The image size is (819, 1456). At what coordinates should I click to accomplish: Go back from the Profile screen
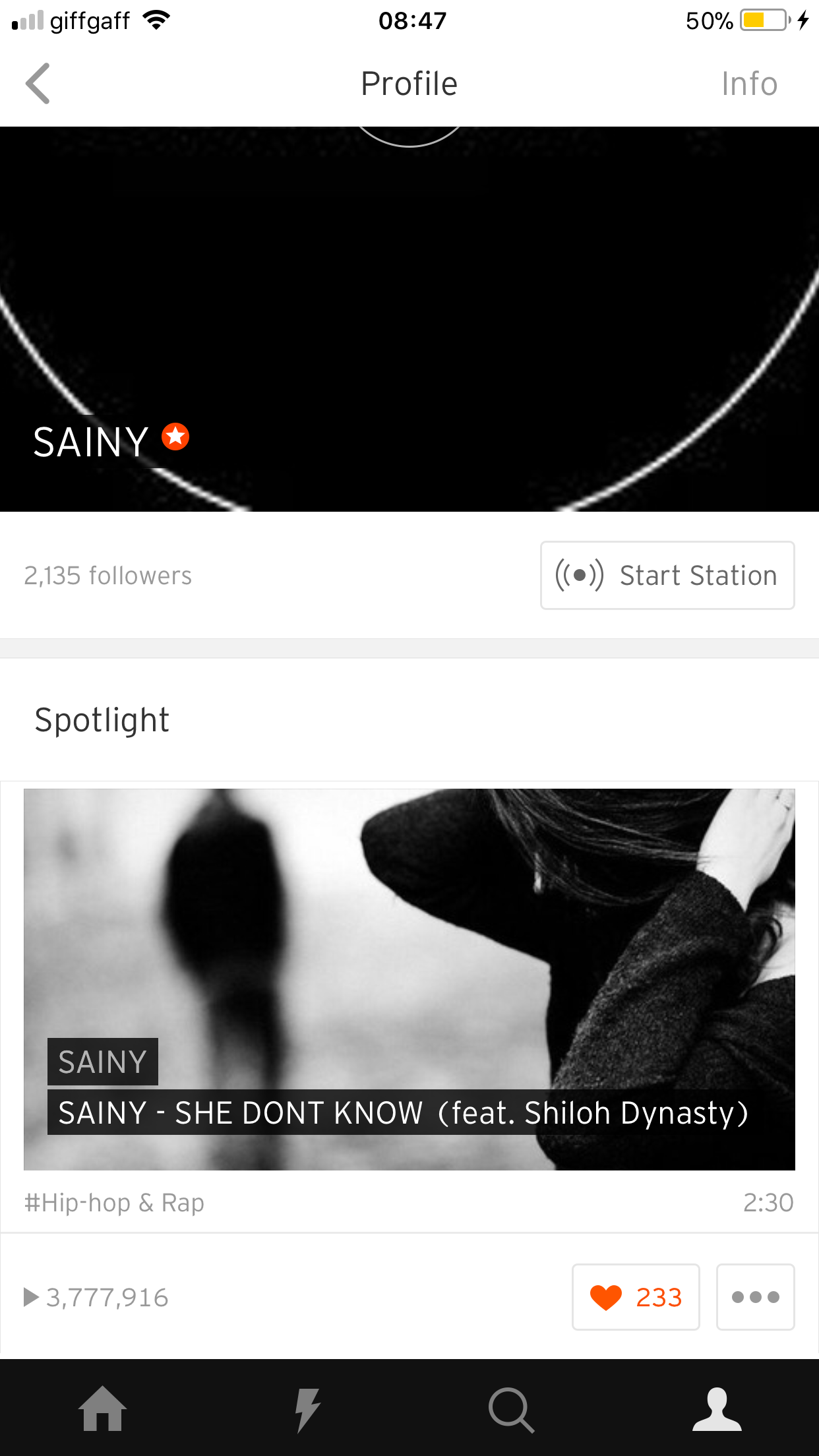(x=38, y=84)
